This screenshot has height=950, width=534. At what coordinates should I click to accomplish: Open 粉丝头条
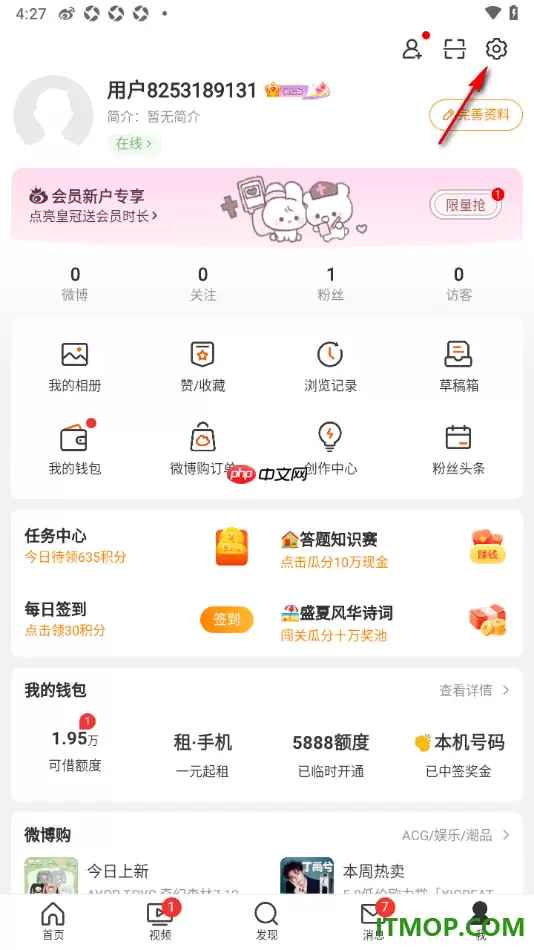[x=458, y=449]
